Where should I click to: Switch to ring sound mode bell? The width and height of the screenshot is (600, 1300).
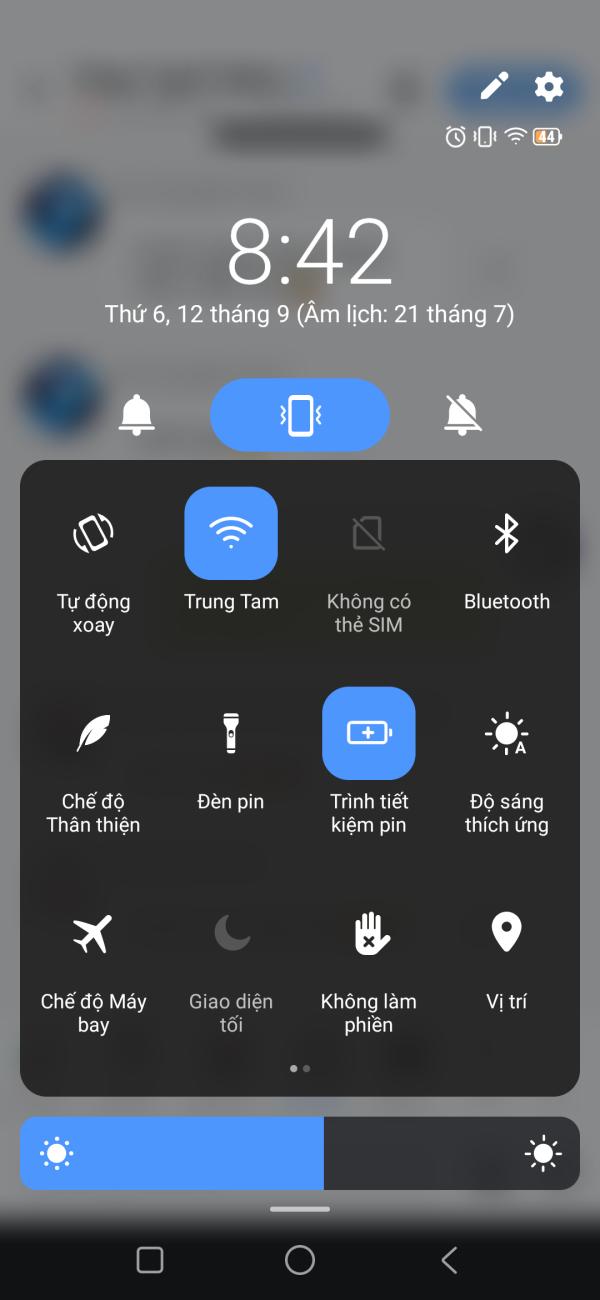pos(137,414)
